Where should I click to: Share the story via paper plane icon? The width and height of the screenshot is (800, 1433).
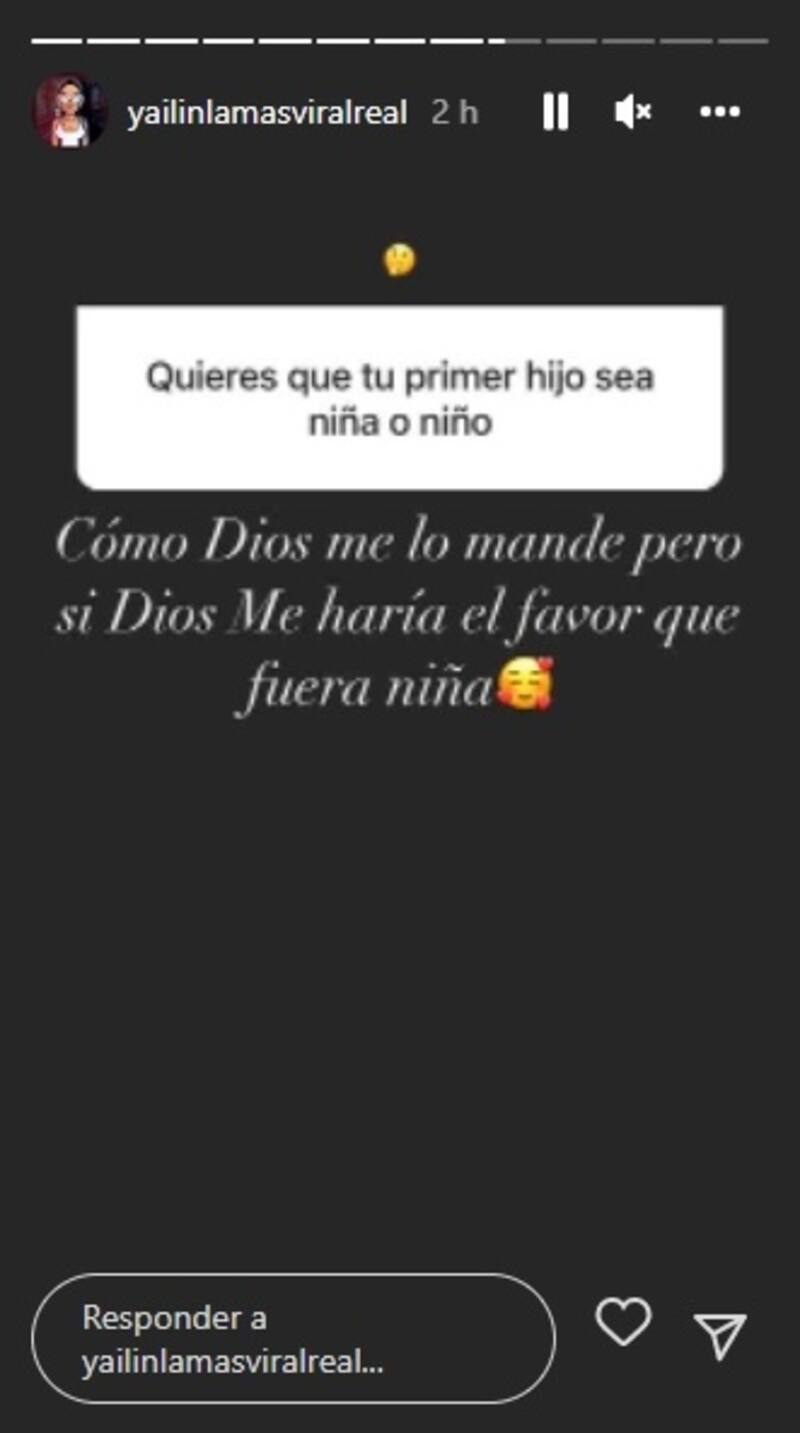720,1336
